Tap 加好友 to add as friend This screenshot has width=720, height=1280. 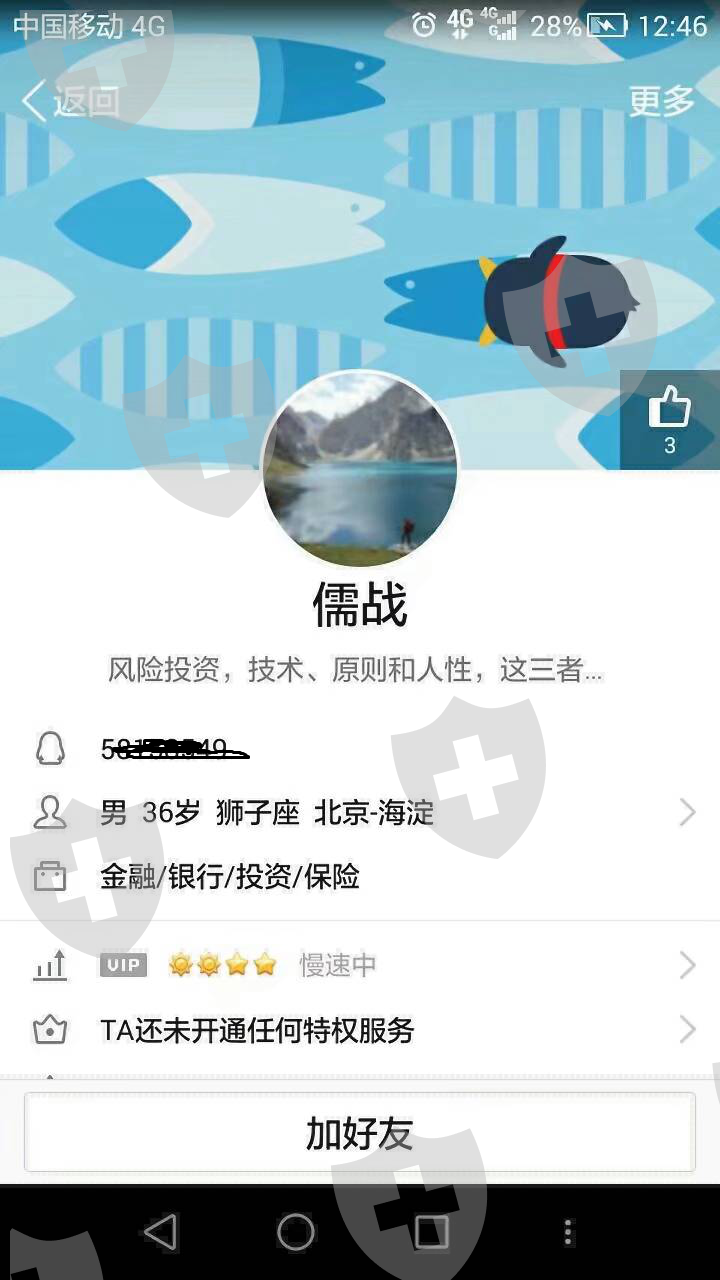coord(360,1132)
